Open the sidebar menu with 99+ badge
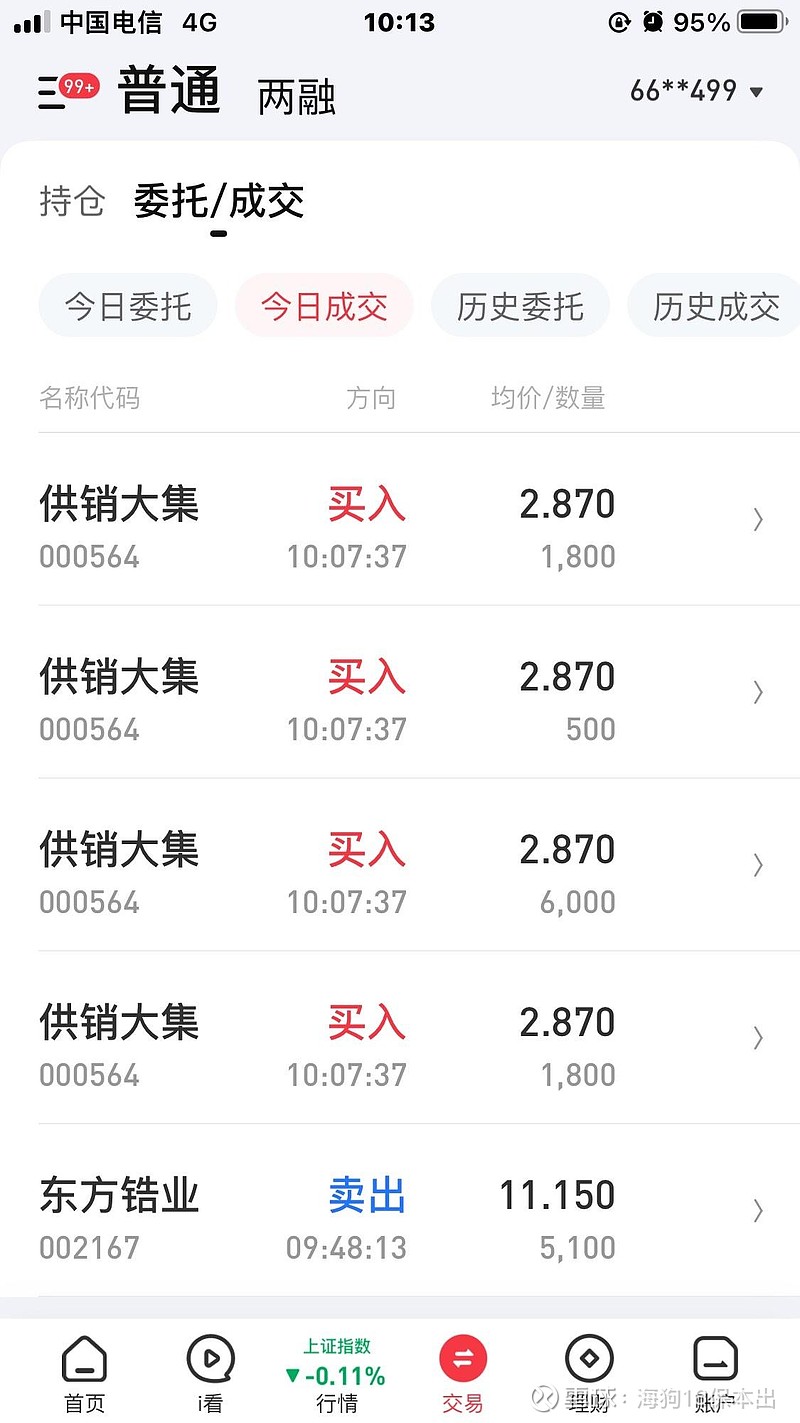800x1423 pixels. click(57, 90)
